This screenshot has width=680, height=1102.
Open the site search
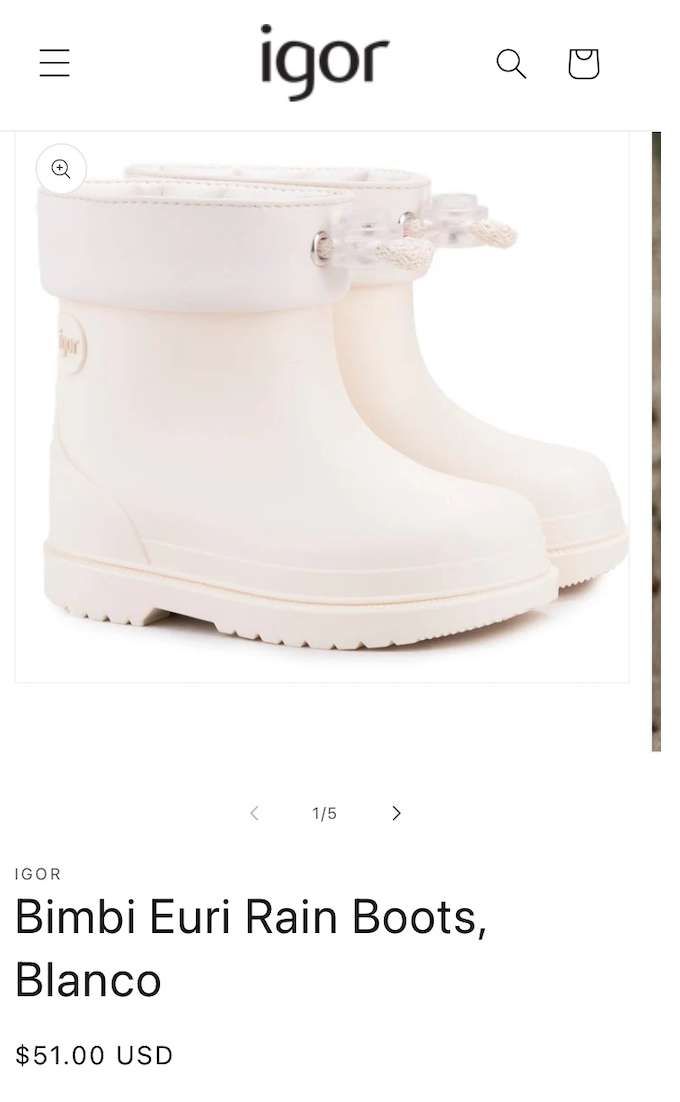[x=511, y=64]
